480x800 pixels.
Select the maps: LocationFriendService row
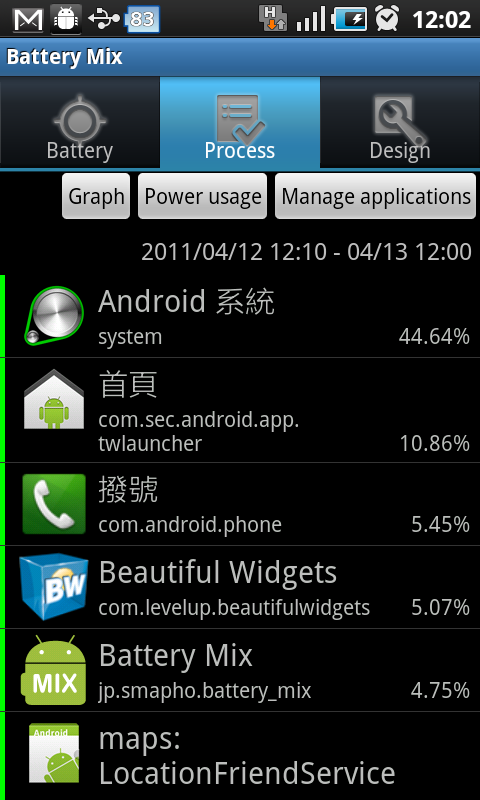pyautogui.click(x=240, y=756)
